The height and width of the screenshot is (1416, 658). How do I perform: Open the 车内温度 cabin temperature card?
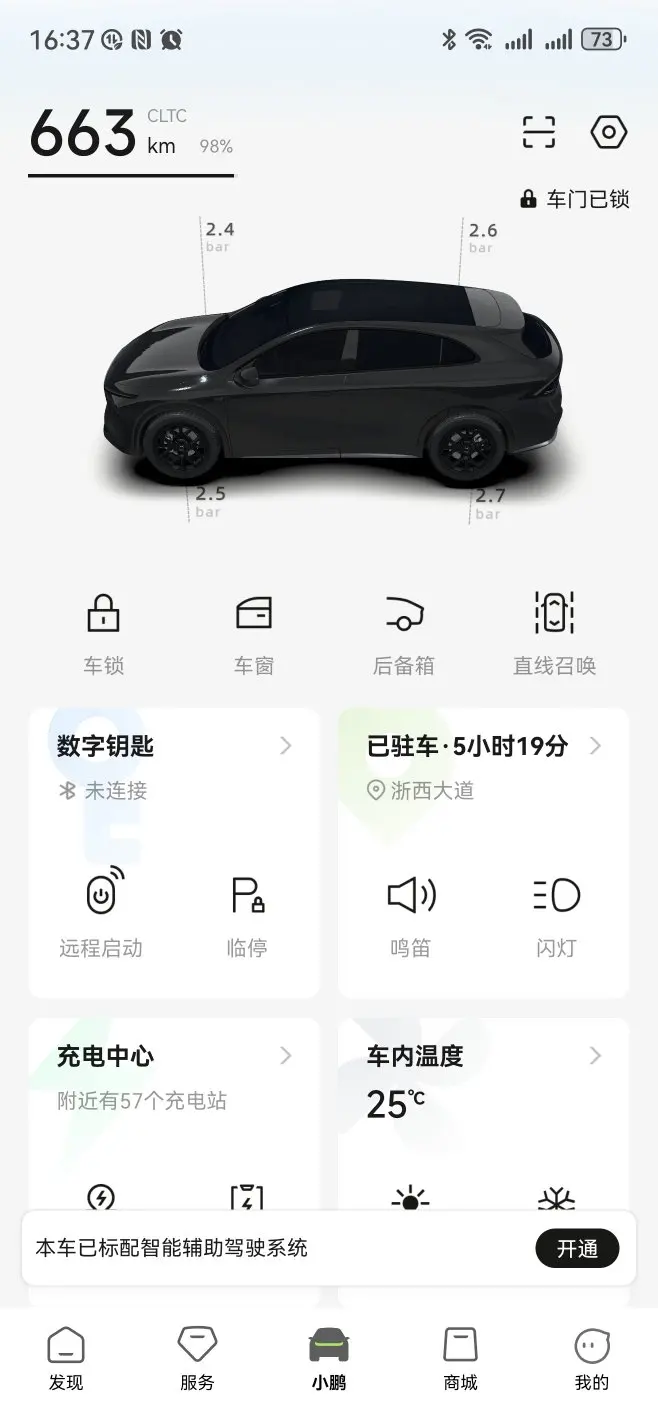coord(484,1076)
